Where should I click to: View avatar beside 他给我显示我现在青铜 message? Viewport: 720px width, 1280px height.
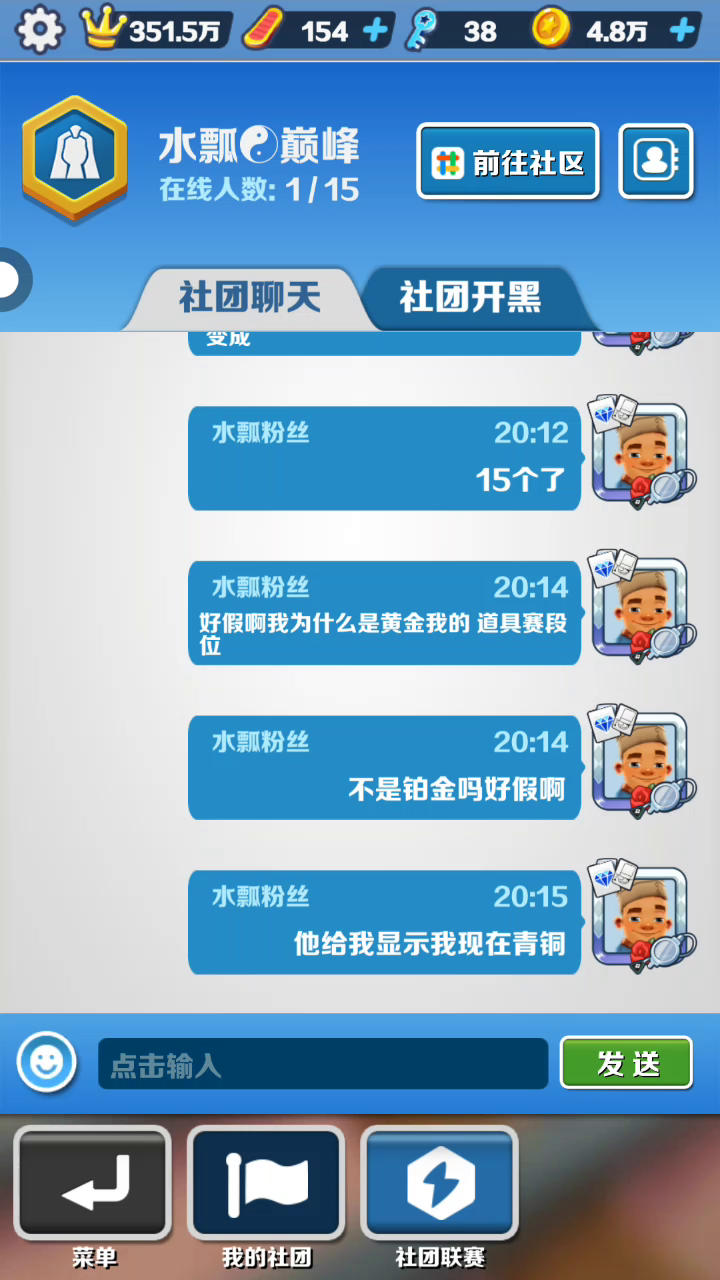(x=640, y=917)
